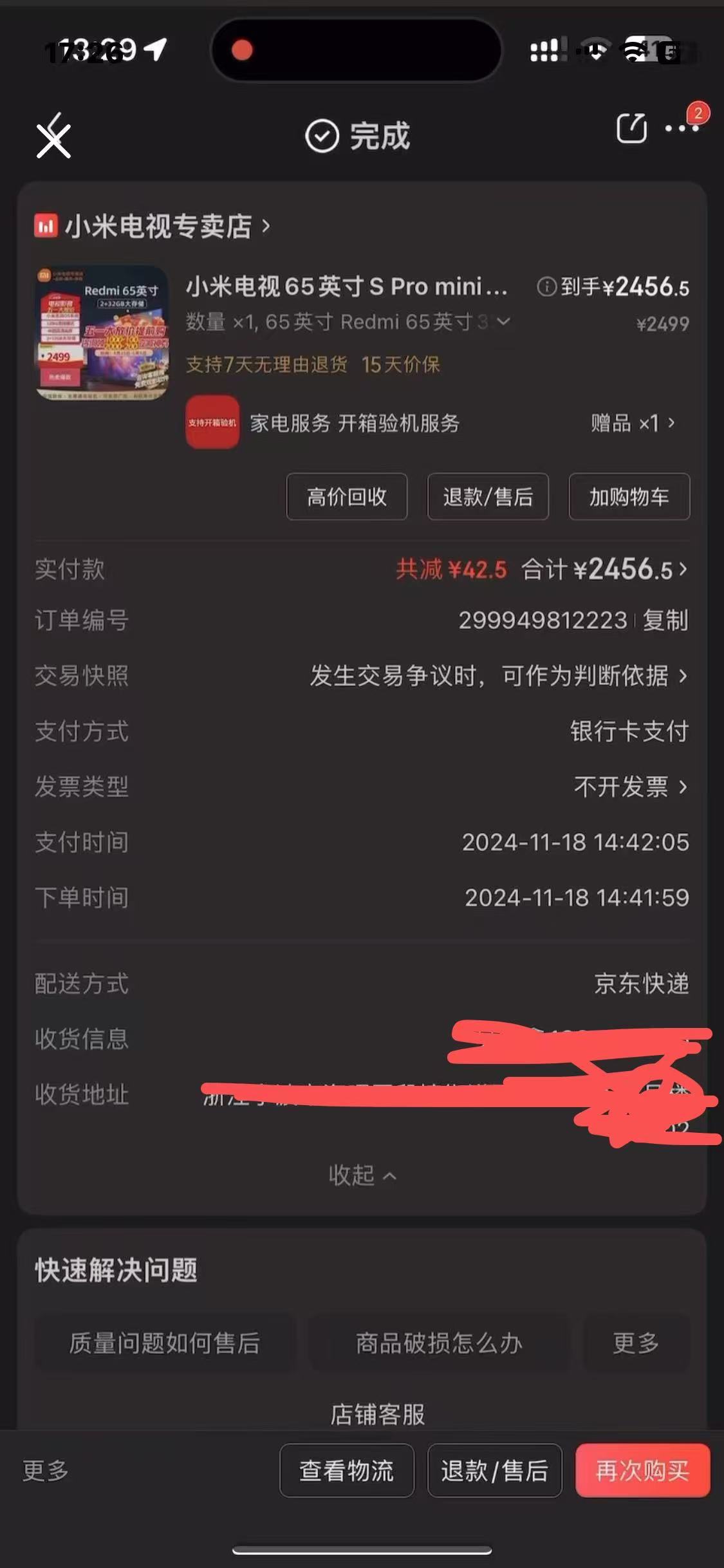724x1568 pixels.
Task: Open the 发票类型 invoice type row
Action: (x=629, y=787)
